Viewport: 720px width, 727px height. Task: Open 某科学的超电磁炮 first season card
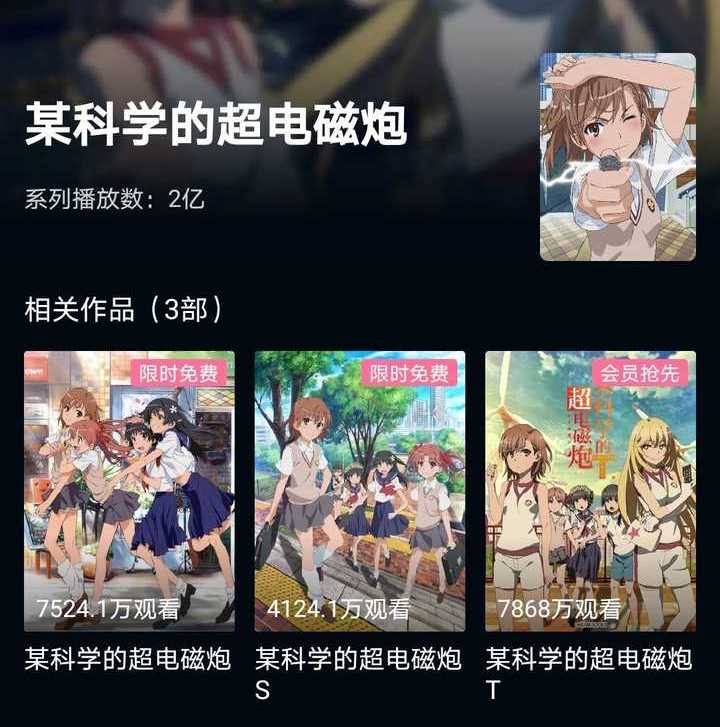click(129, 491)
